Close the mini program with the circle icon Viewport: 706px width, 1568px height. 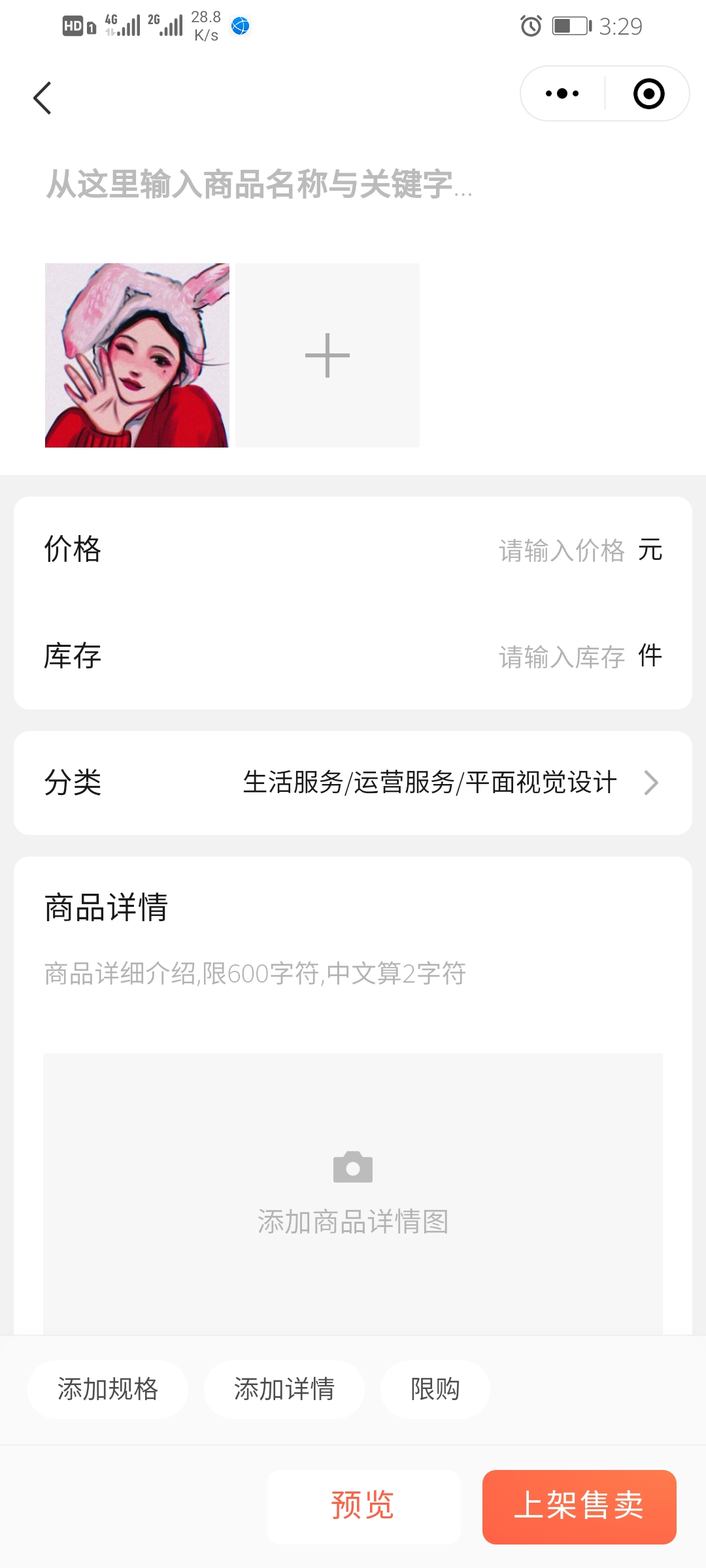pyautogui.click(x=648, y=93)
